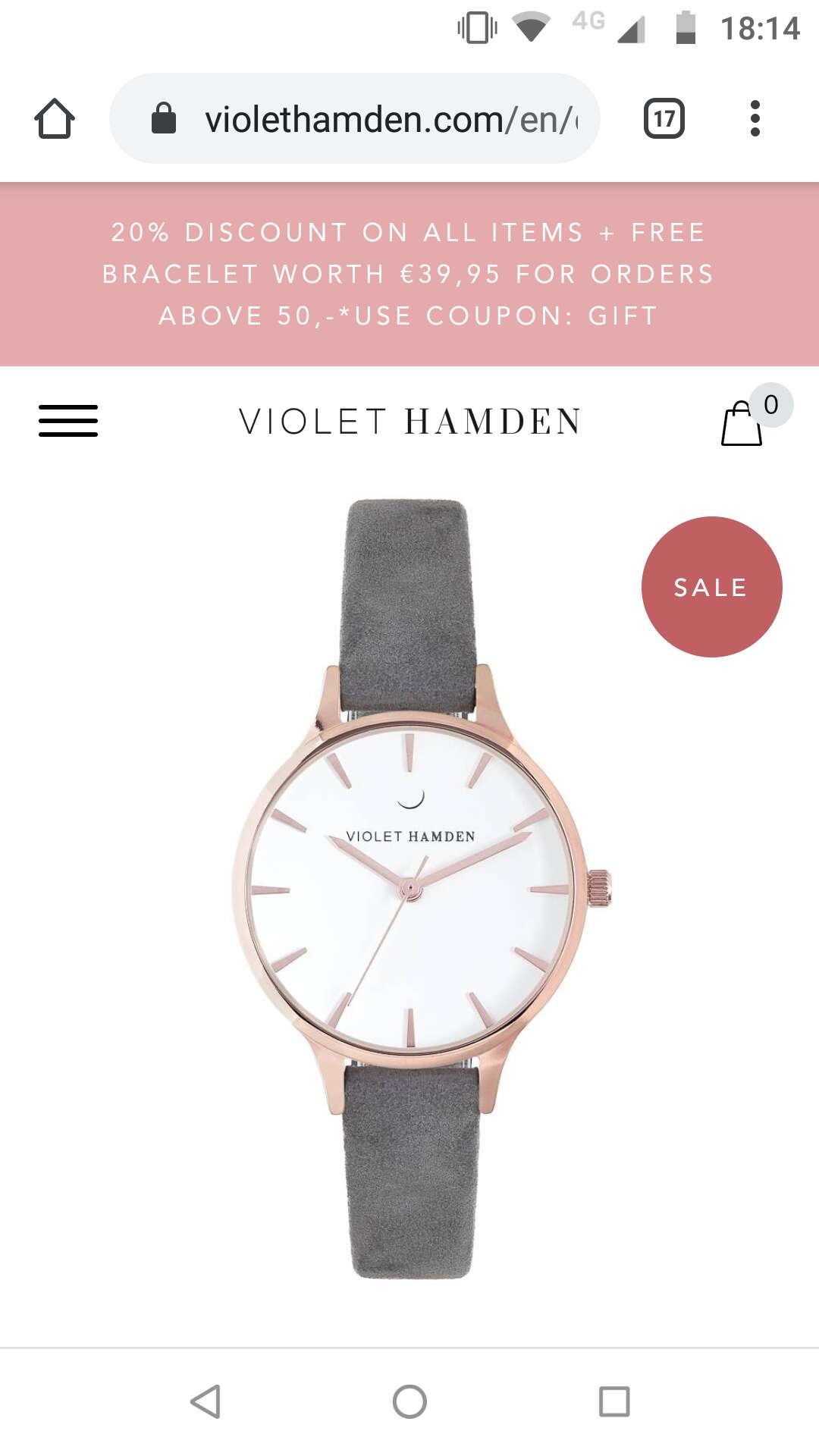Enlarge the grey strap watch image
The height and width of the screenshot is (1456, 819).
421,889
